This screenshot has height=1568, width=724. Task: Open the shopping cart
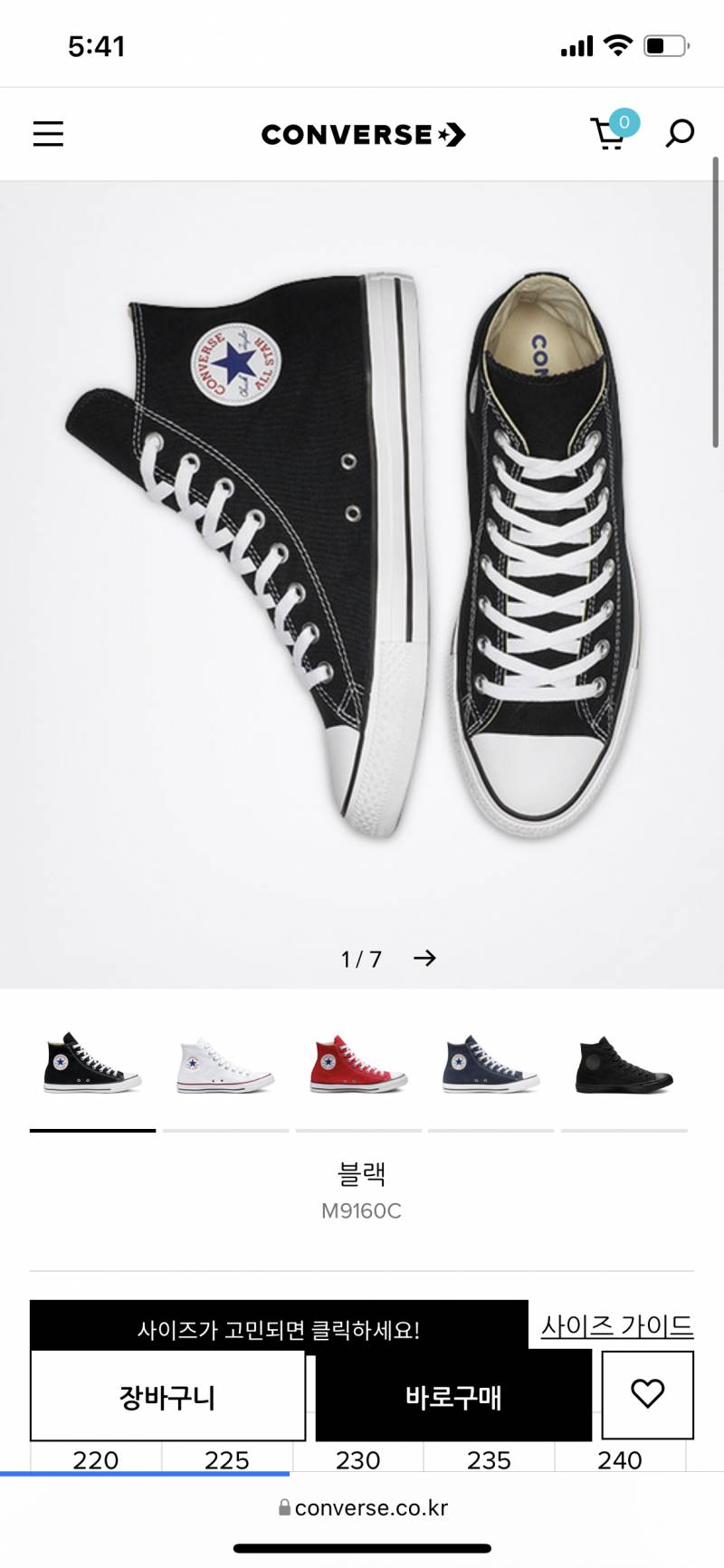(x=608, y=134)
